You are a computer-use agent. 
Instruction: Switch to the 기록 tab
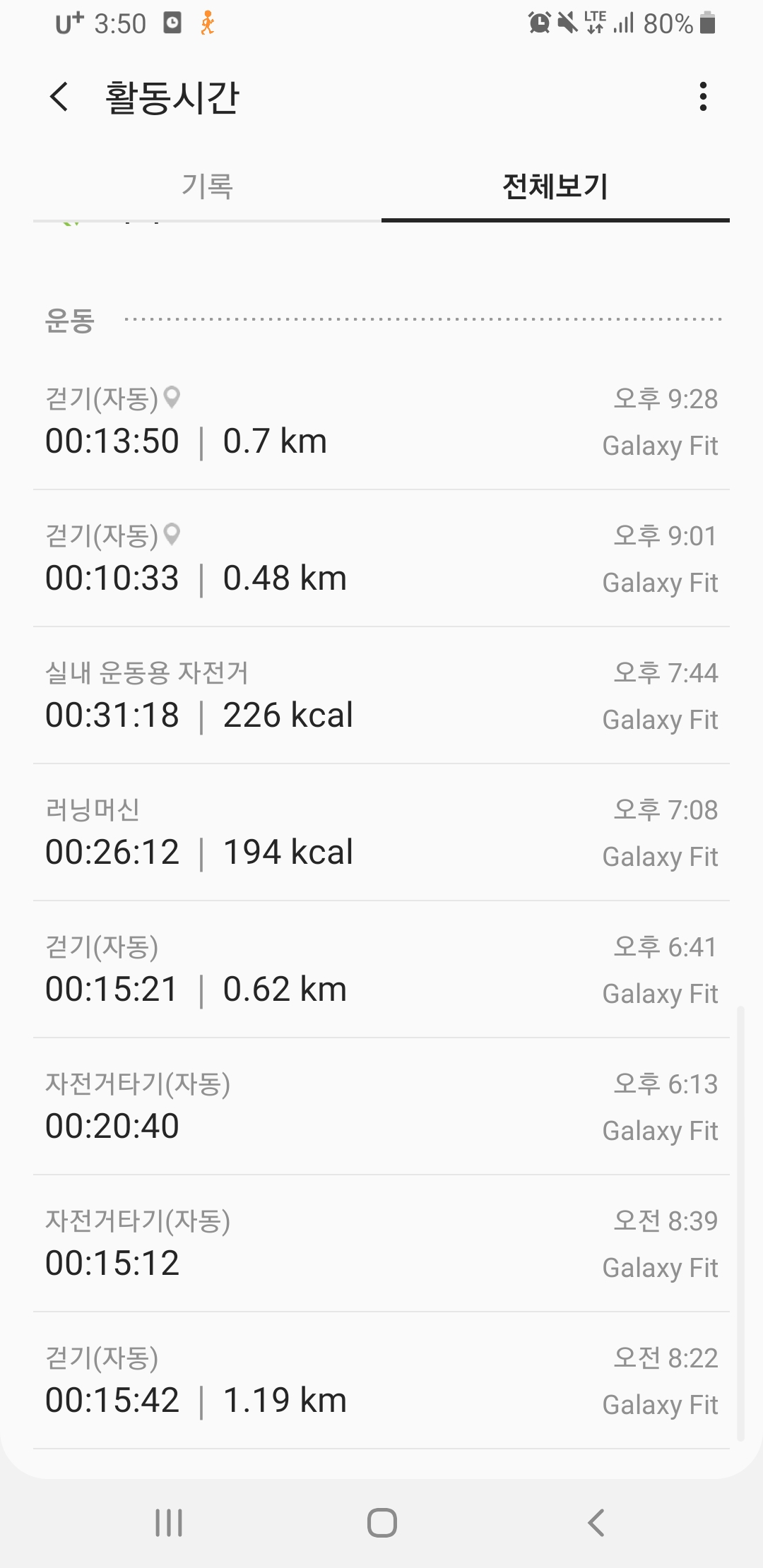[207, 186]
